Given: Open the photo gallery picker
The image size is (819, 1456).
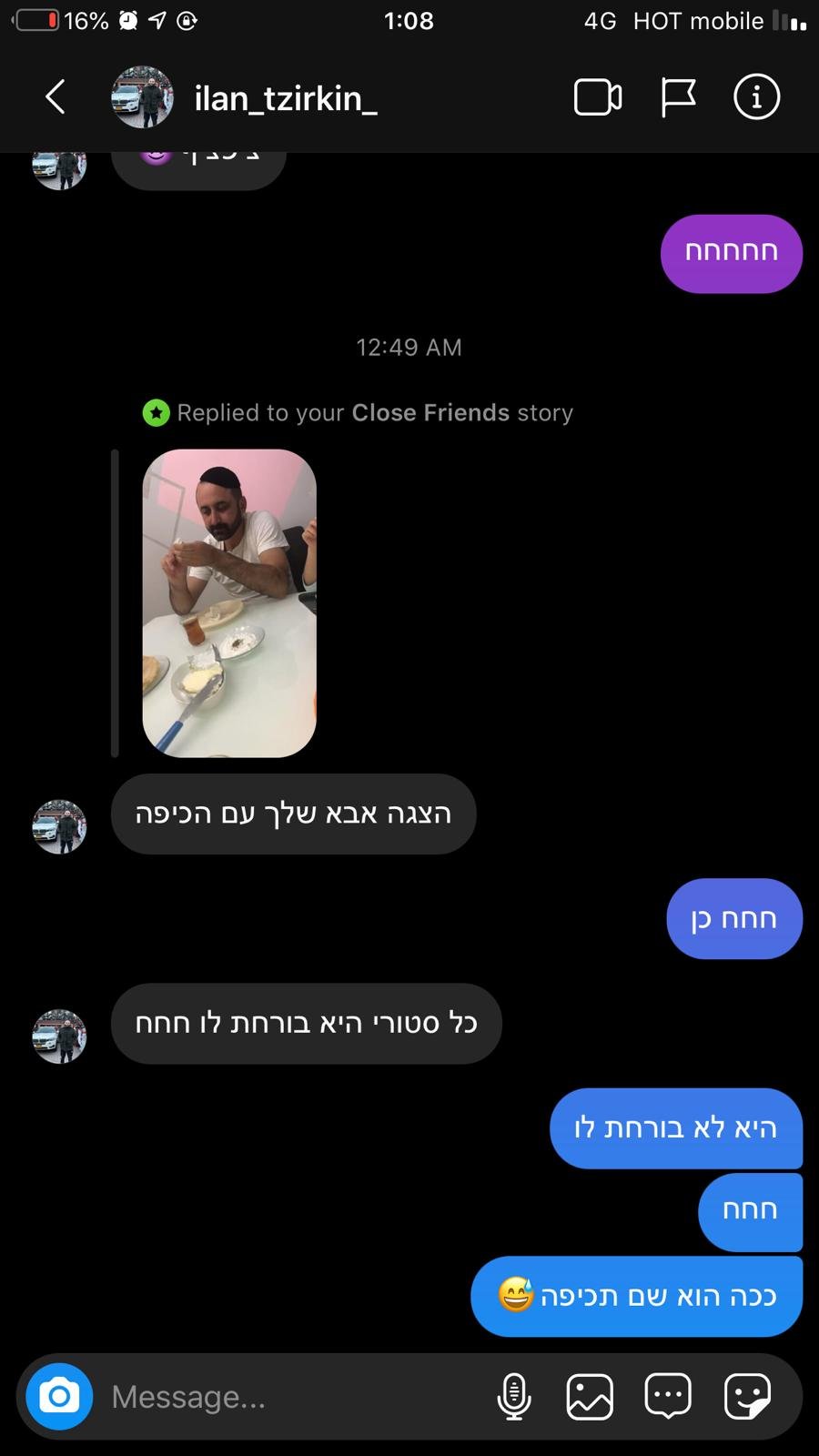Looking at the screenshot, I should (x=590, y=1396).
